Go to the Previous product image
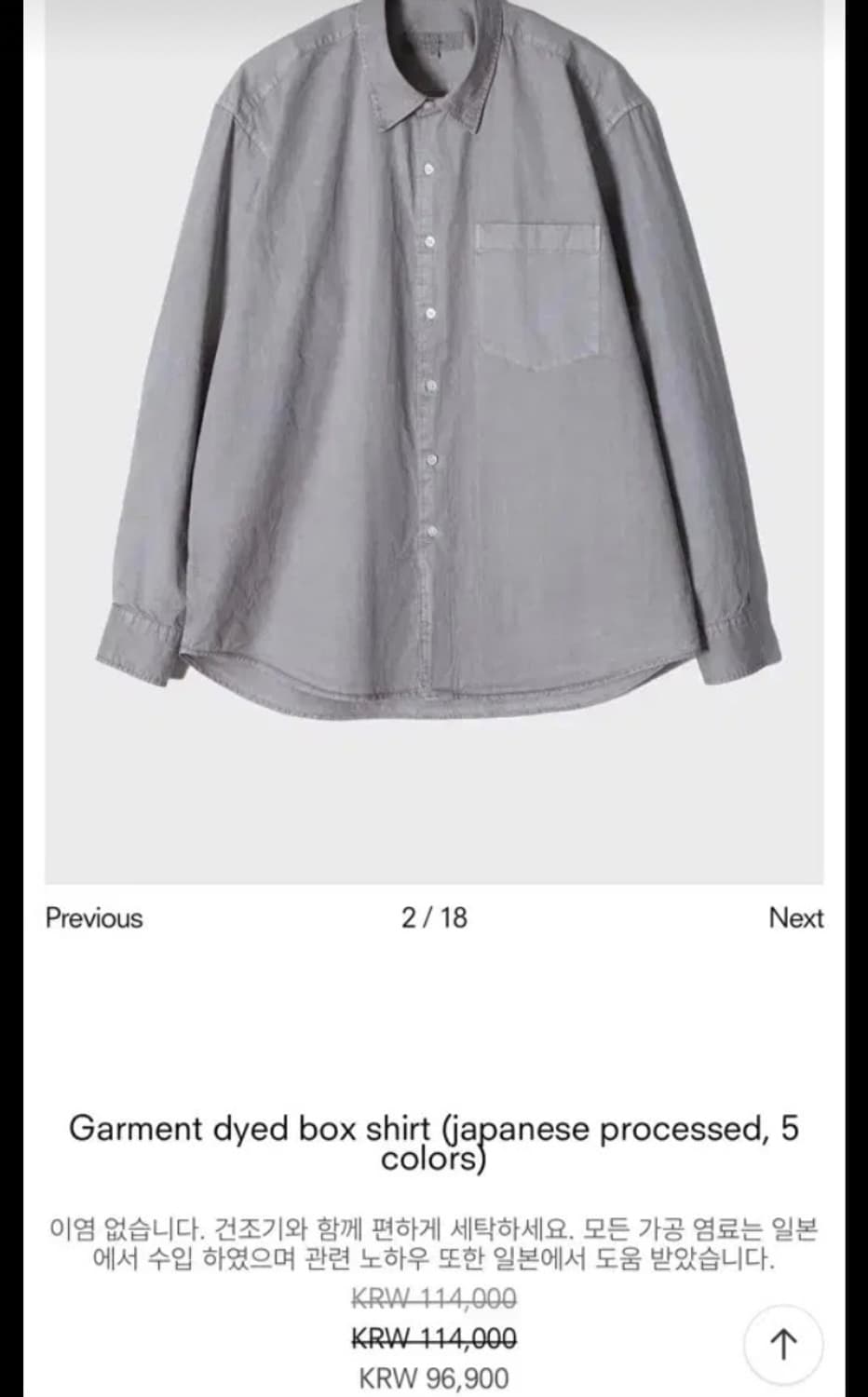 click(x=94, y=918)
